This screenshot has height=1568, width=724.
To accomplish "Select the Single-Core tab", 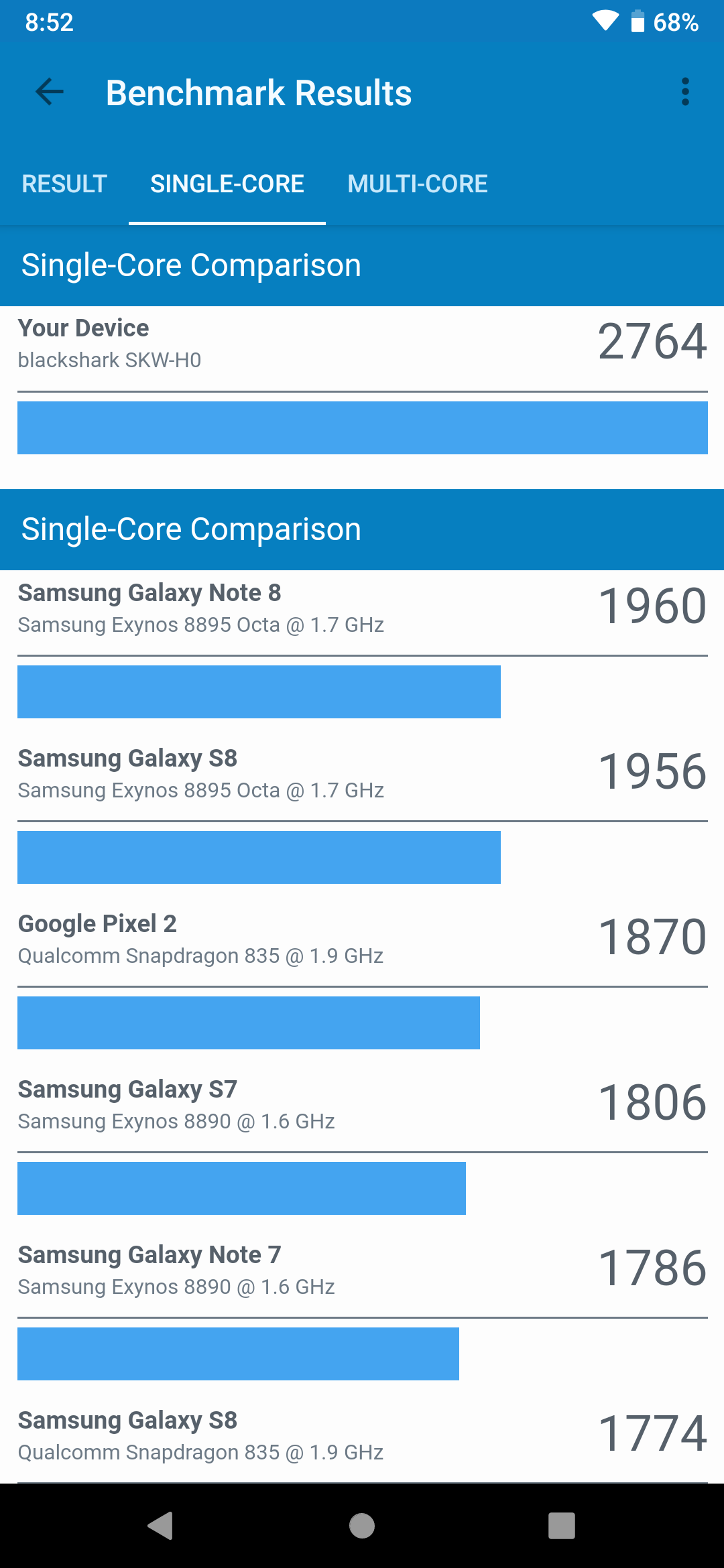I will click(x=227, y=184).
